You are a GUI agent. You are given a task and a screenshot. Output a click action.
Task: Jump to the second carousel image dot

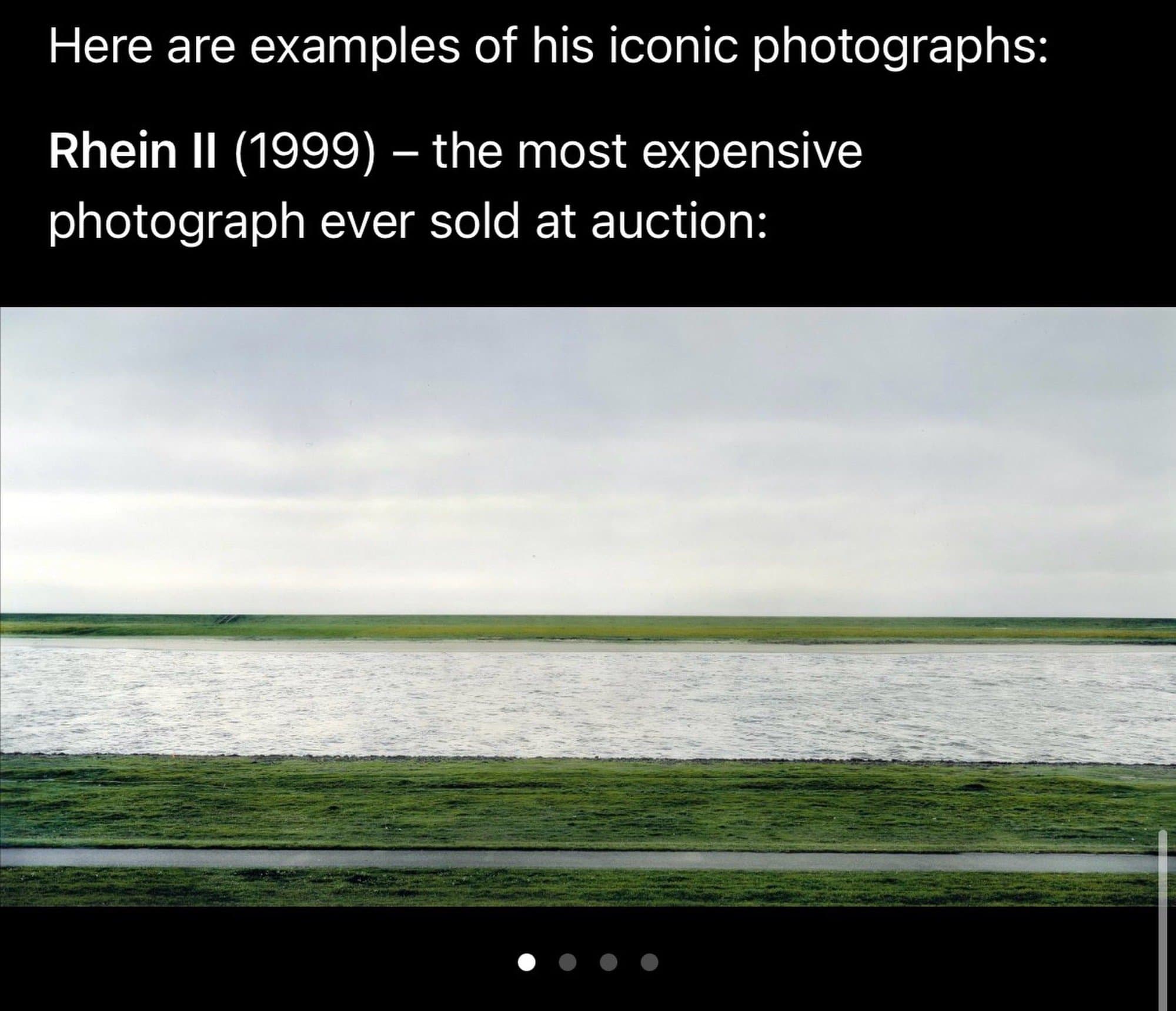pyautogui.click(x=567, y=963)
